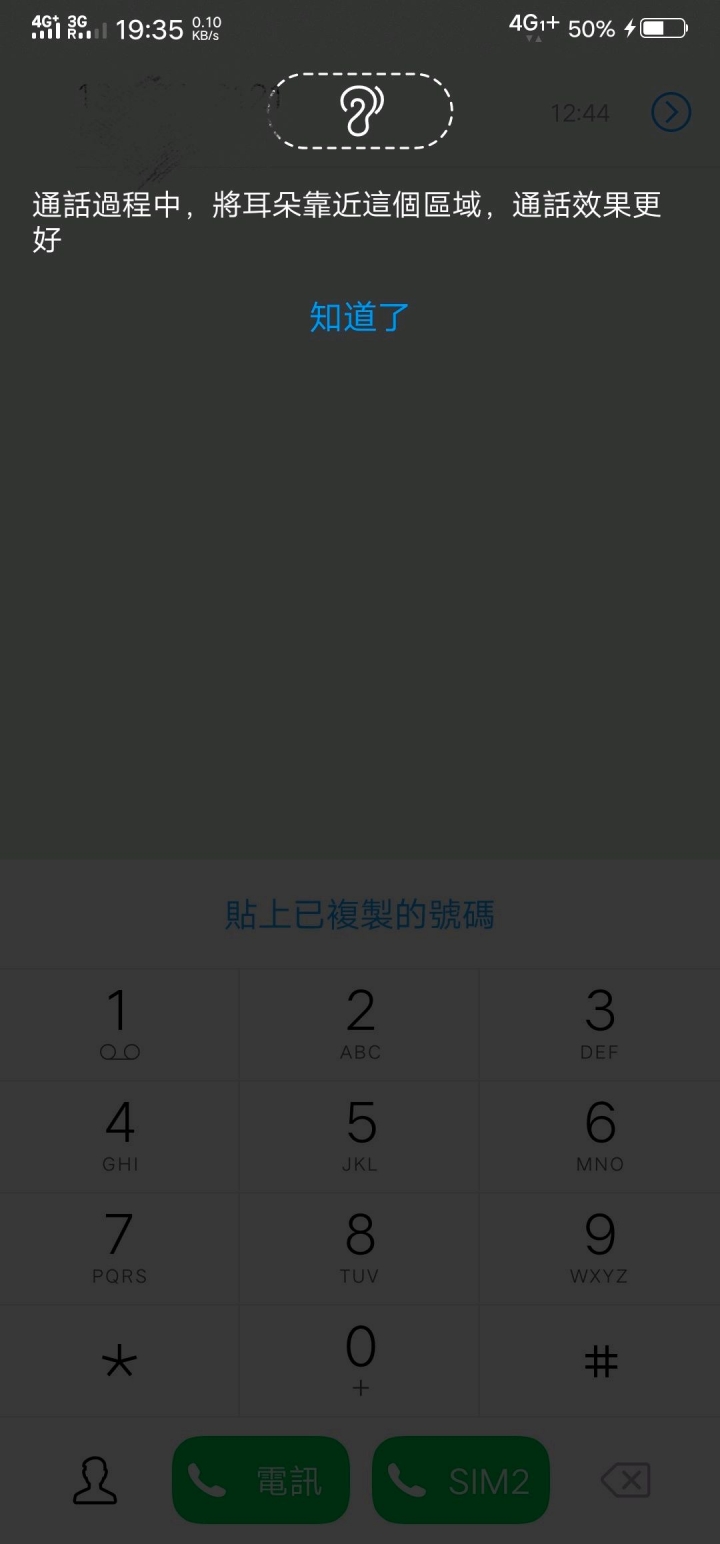The width and height of the screenshot is (720, 1544).
Task: Delete the last digit with backspace
Action: [x=626, y=1481]
